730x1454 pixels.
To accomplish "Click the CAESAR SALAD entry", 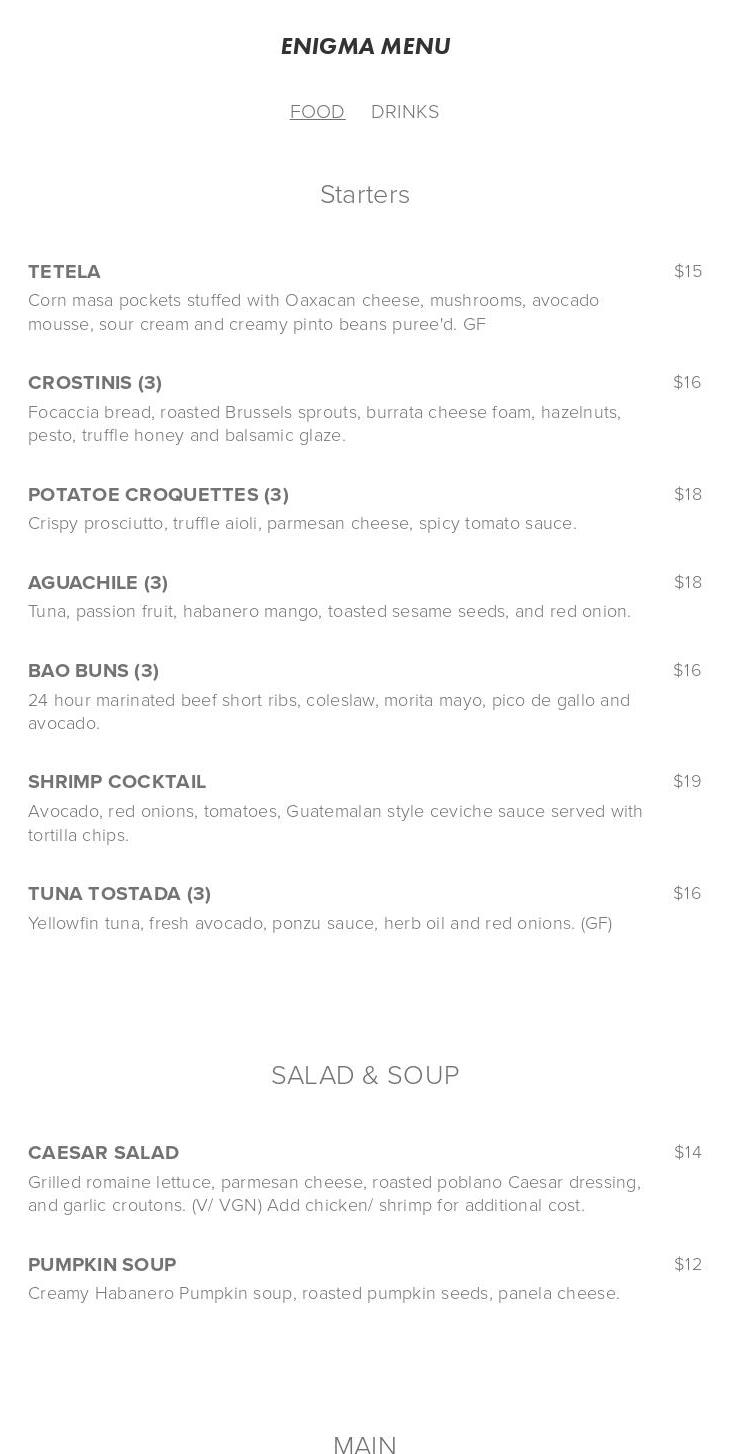I will point(103,1153).
